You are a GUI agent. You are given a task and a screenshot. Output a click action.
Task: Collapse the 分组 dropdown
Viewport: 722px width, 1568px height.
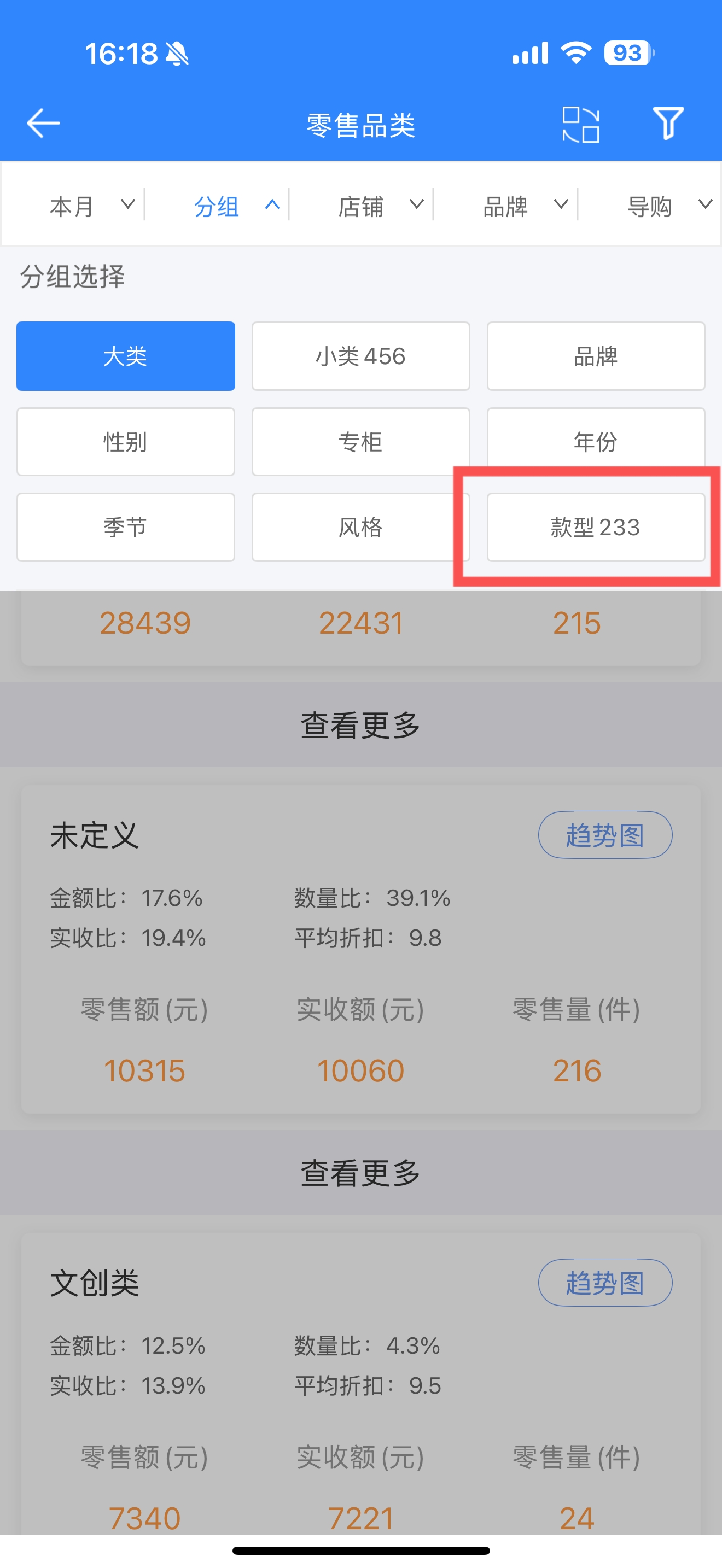236,206
